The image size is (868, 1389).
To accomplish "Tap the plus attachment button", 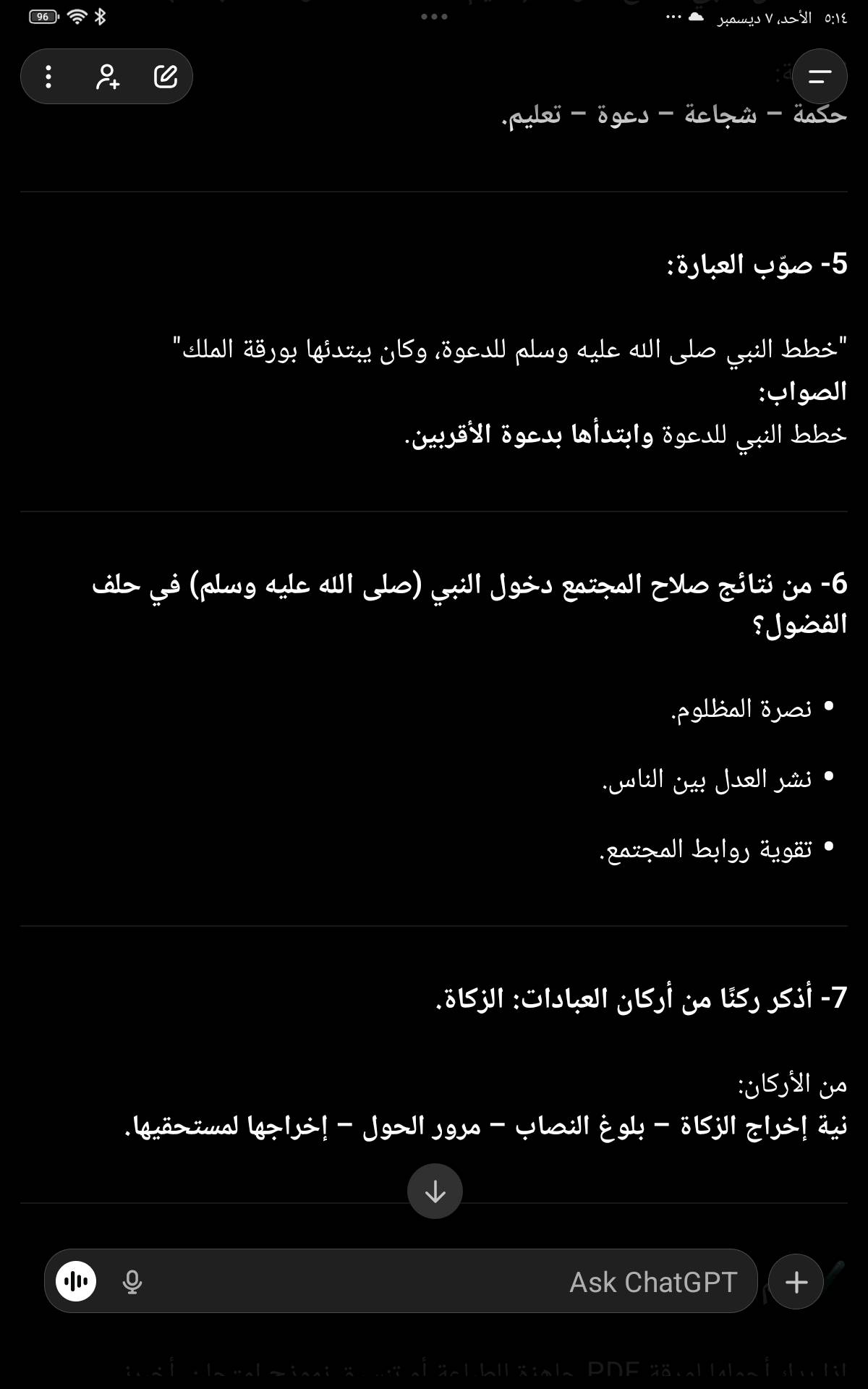I will [x=796, y=1282].
